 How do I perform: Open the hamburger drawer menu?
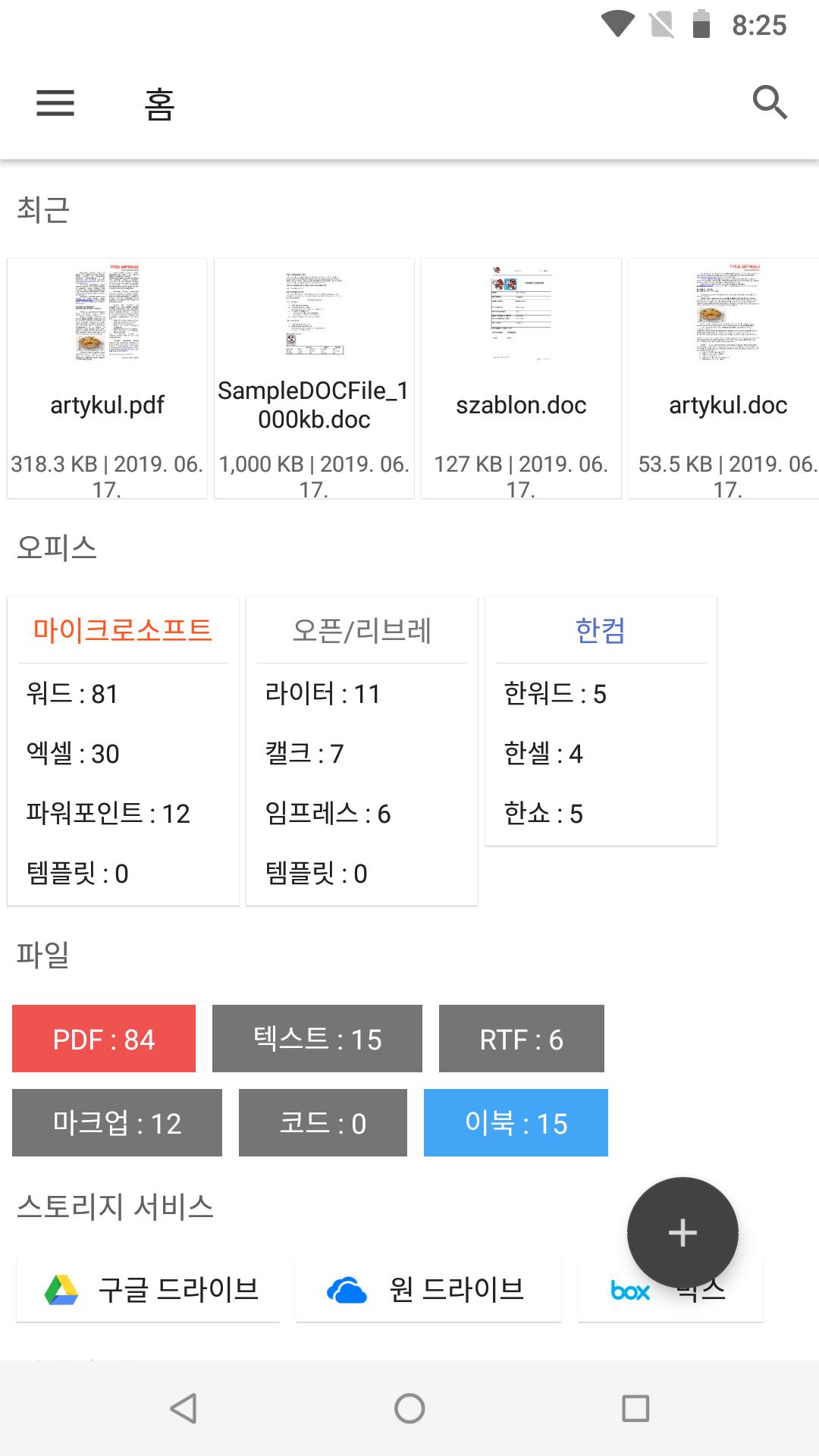(55, 103)
